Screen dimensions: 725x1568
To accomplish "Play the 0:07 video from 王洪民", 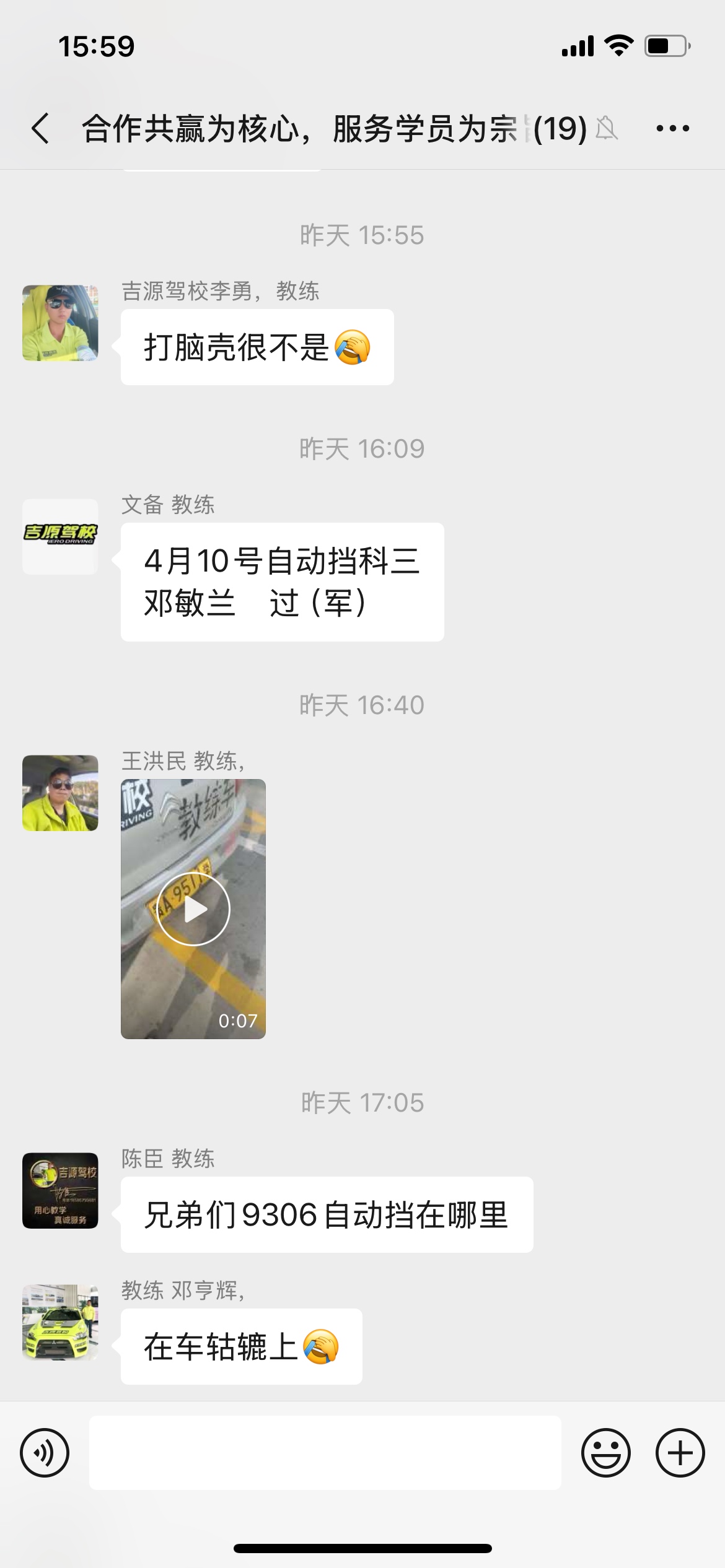I will (193, 908).
